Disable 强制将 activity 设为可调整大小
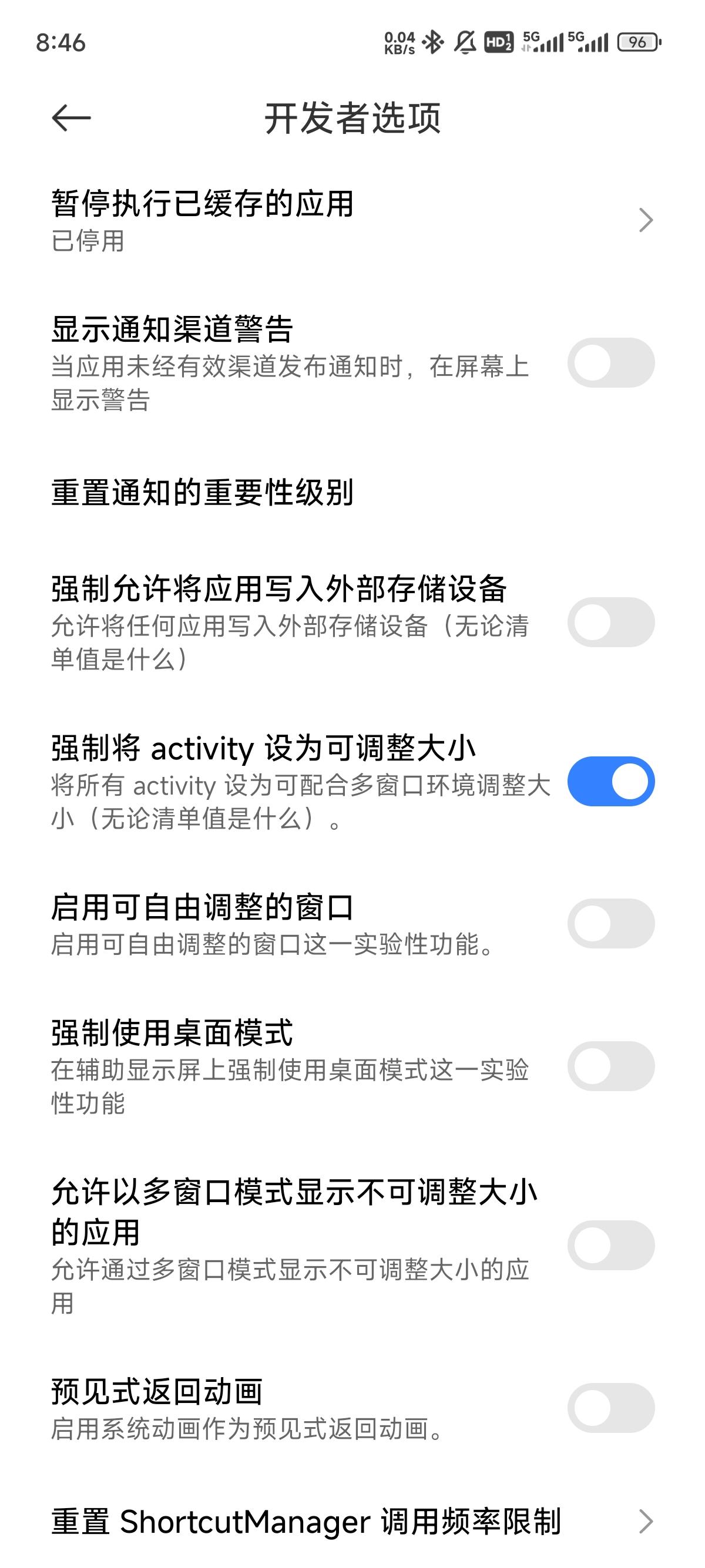 [610, 782]
